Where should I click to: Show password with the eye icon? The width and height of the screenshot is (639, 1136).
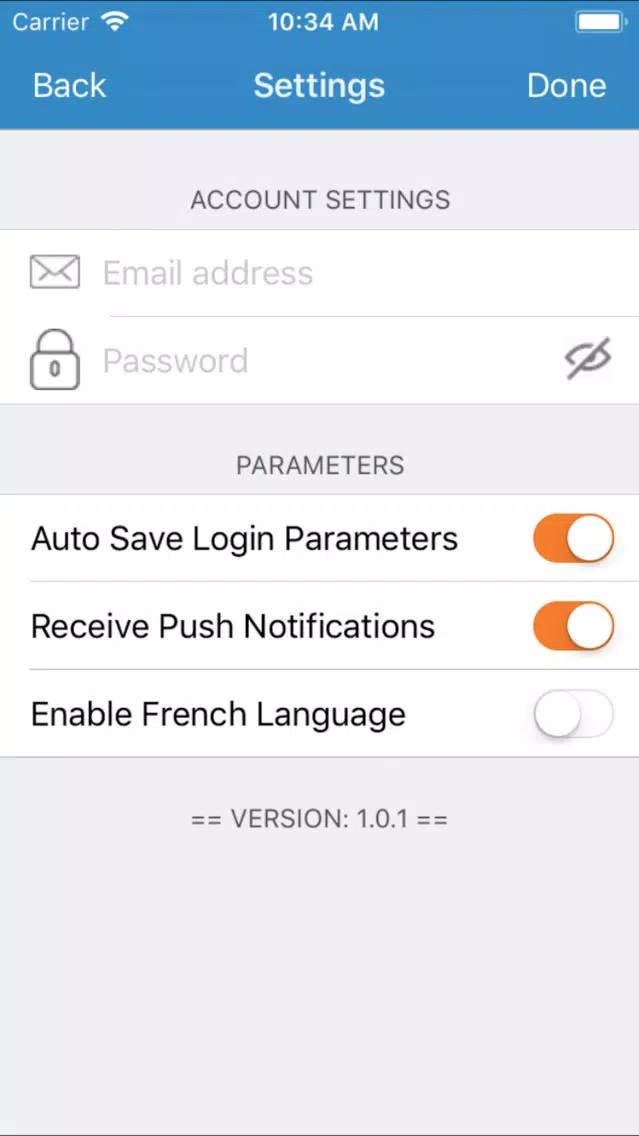pyautogui.click(x=588, y=360)
